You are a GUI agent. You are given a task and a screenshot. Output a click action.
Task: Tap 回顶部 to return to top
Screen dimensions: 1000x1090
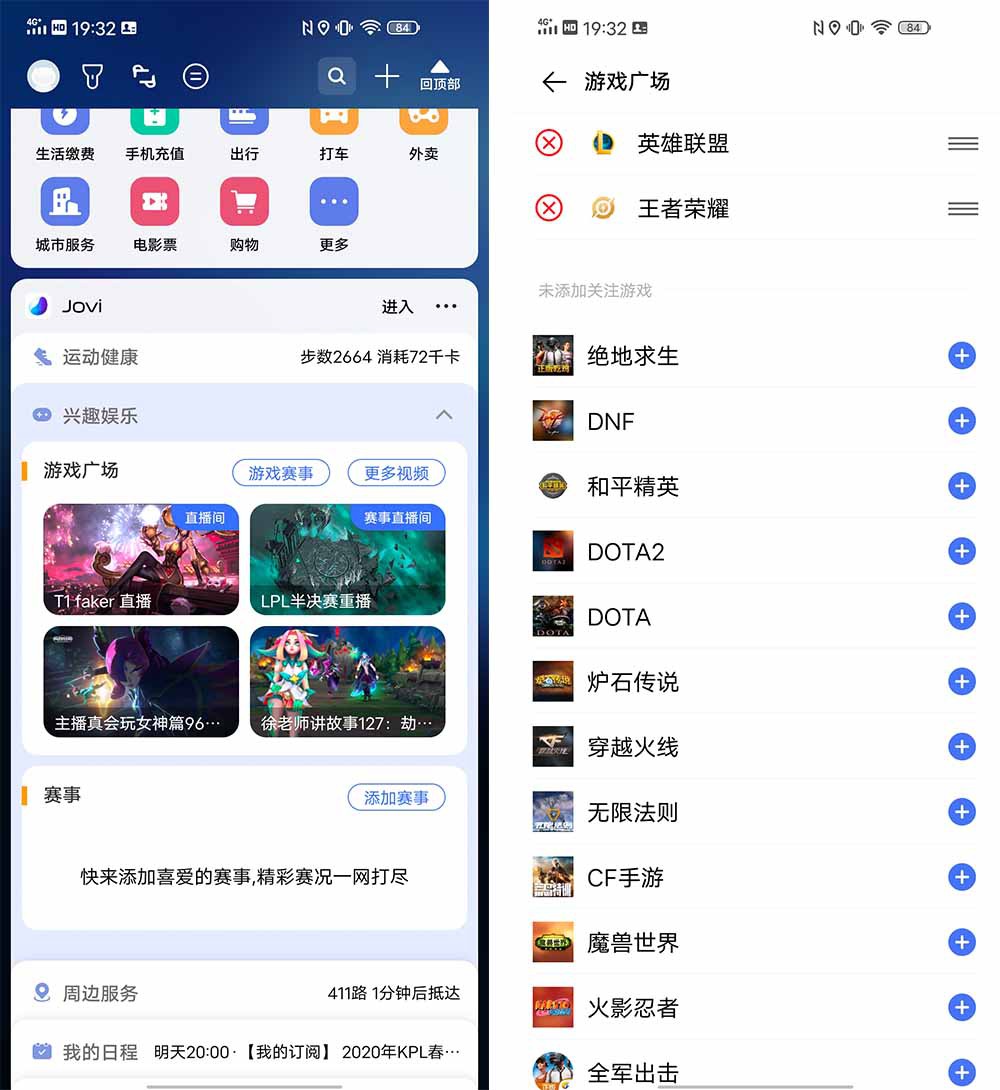click(440, 76)
